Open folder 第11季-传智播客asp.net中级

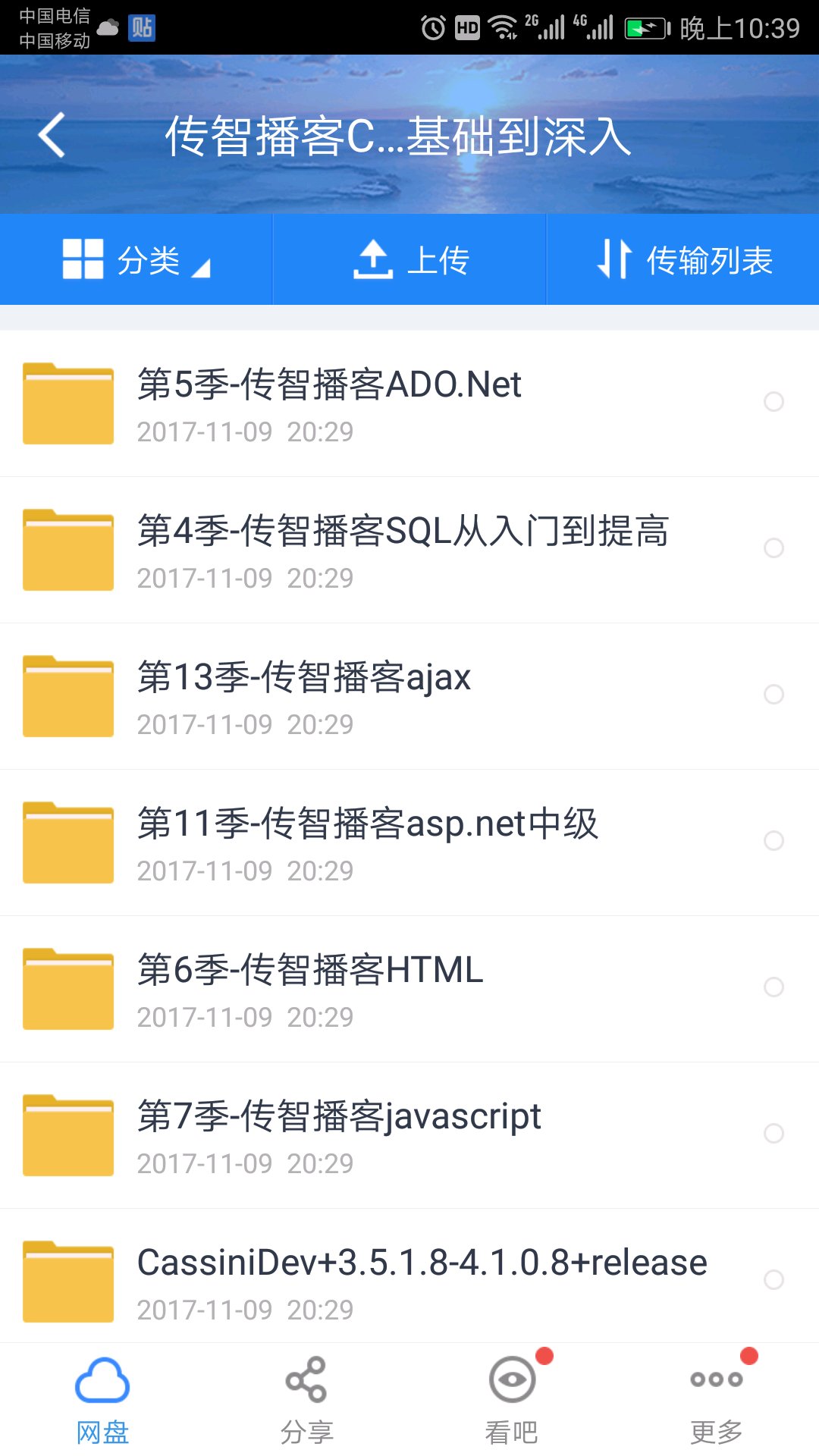[x=409, y=843]
